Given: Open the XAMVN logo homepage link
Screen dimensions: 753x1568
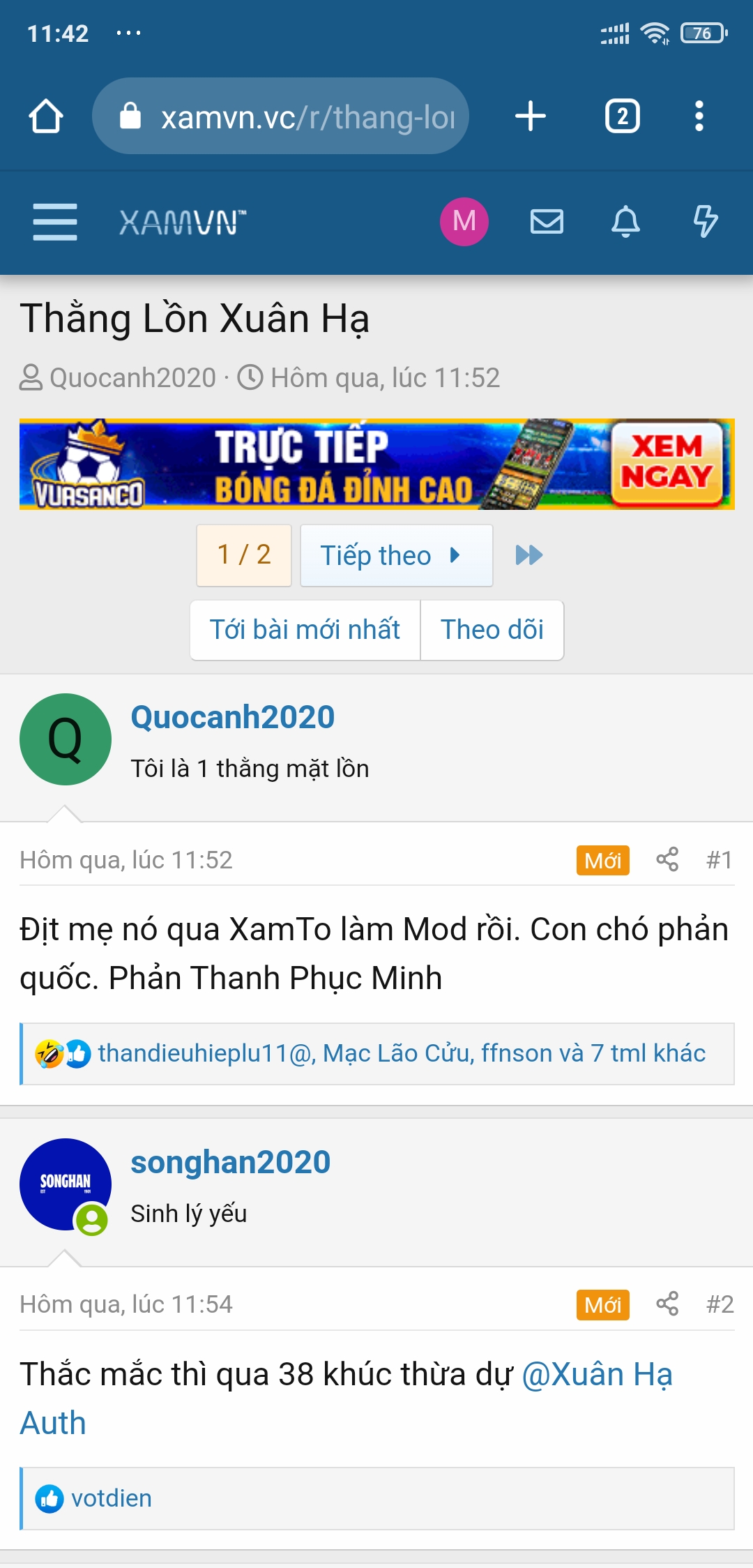Looking at the screenshot, I should (183, 223).
